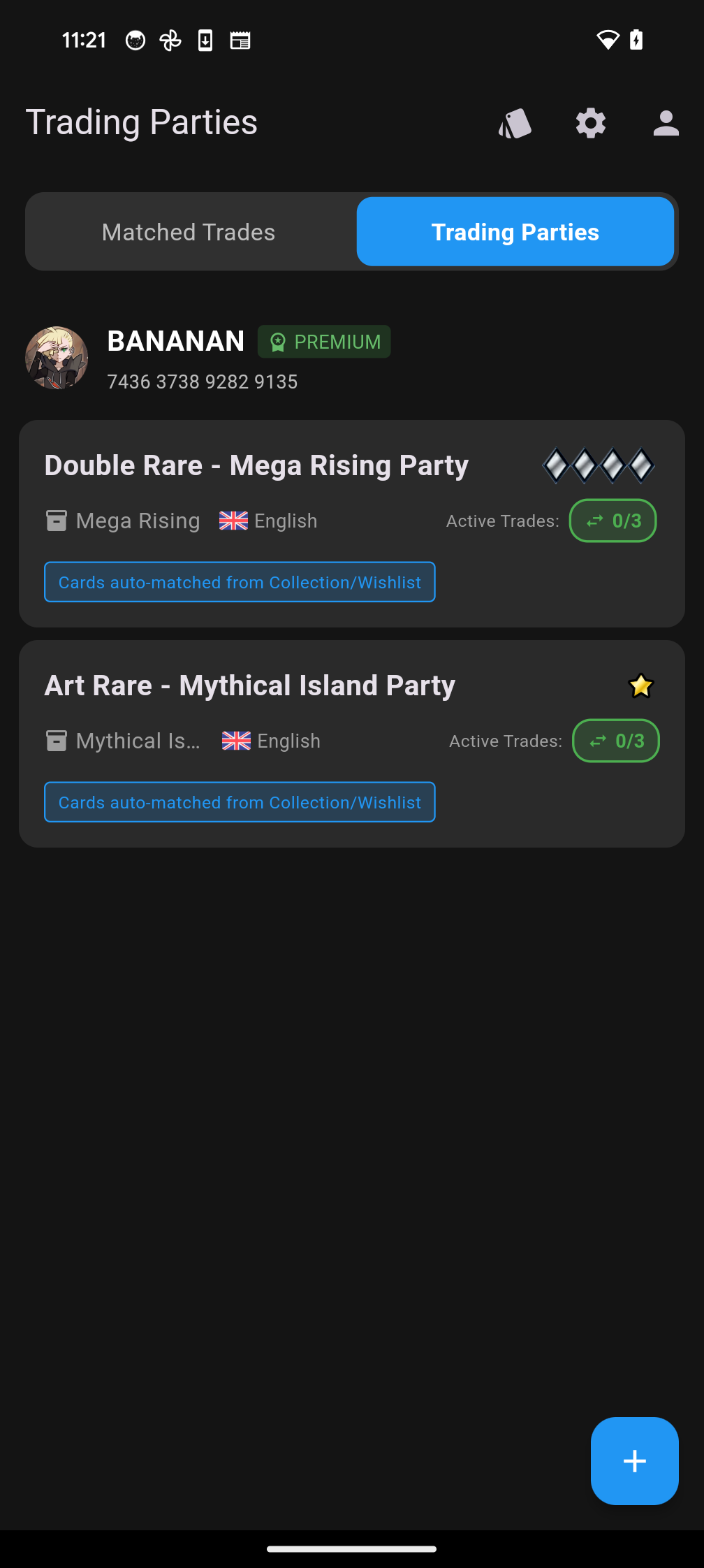The height and width of the screenshot is (1568, 704).
Task: Tap the friend code 7436 3738 9282 9135
Action: (203, 382)
